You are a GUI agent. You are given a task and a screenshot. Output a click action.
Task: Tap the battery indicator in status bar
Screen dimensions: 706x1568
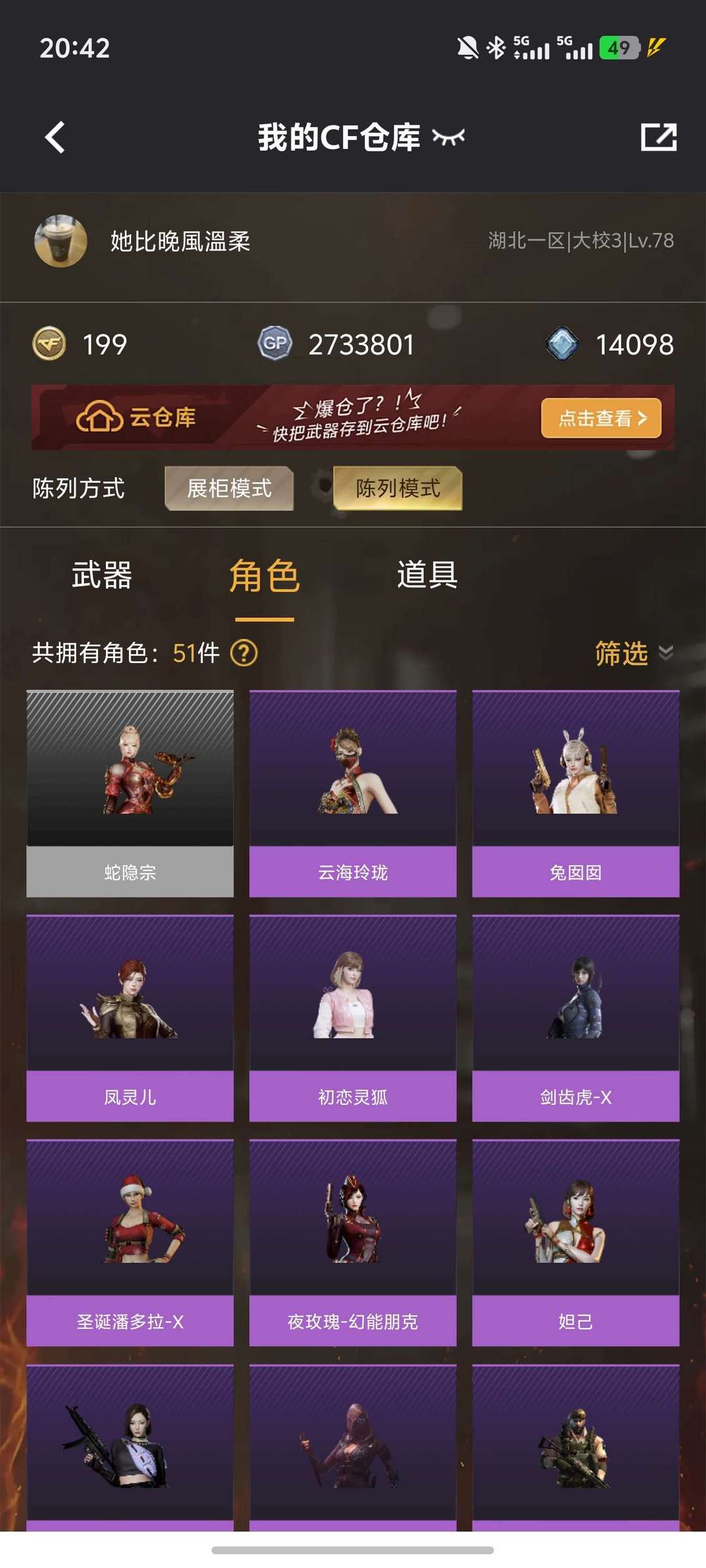tap(618, 47)
